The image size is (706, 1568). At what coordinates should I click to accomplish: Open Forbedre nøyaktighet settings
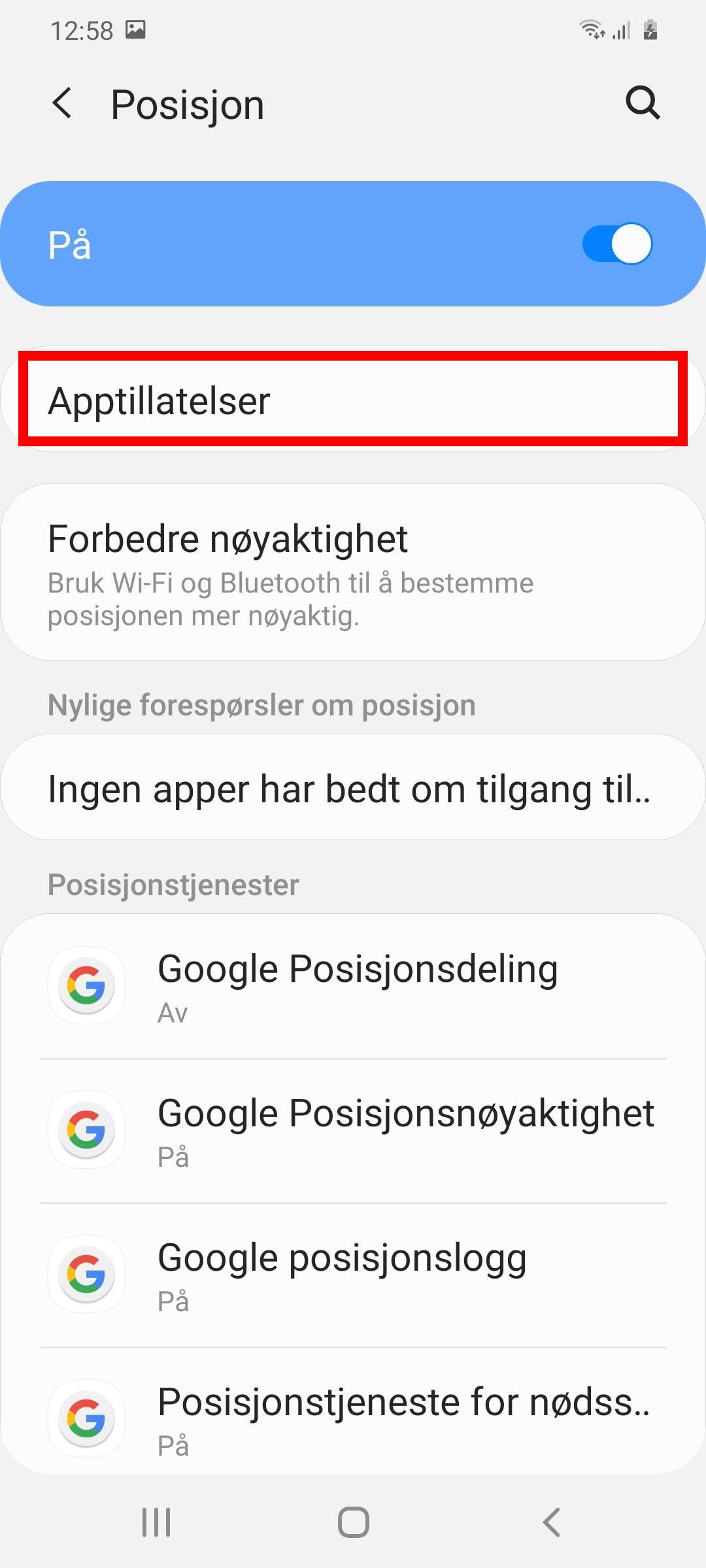tap(353, 572)
